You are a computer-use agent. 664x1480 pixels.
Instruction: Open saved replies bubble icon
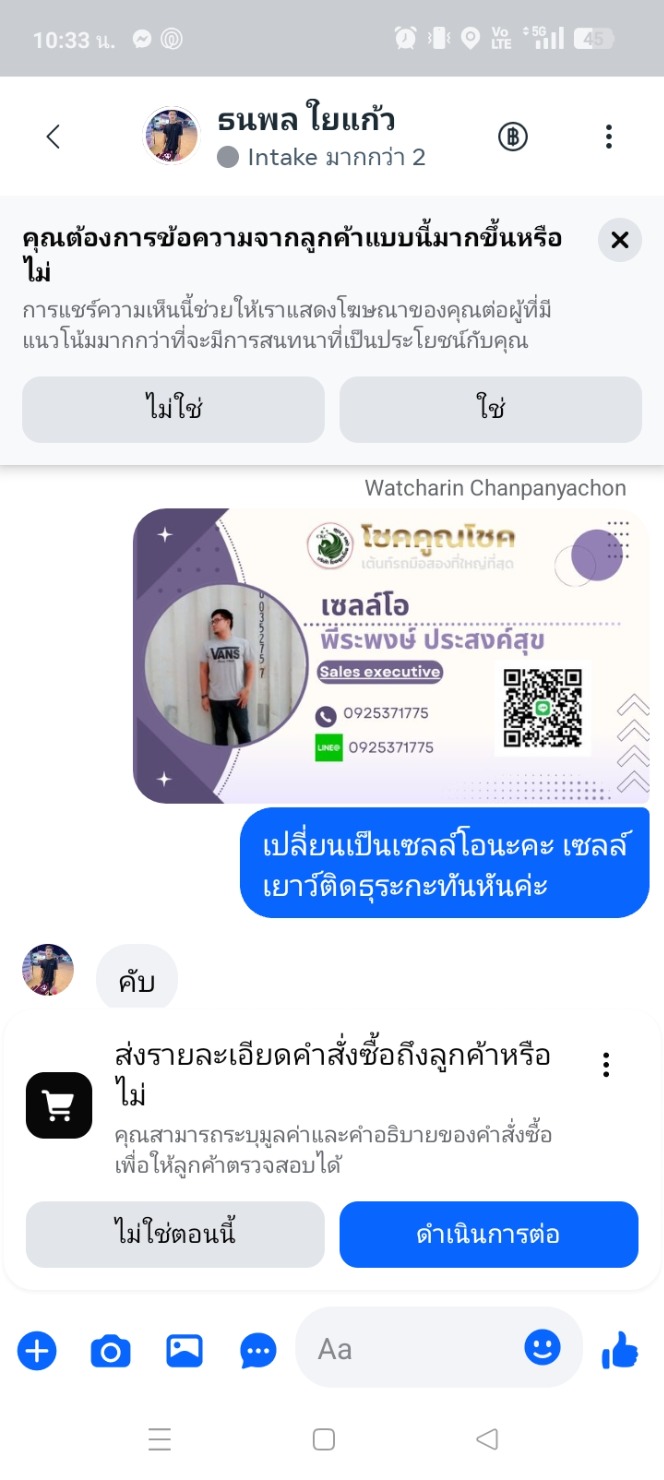[x=258, y=1352]
